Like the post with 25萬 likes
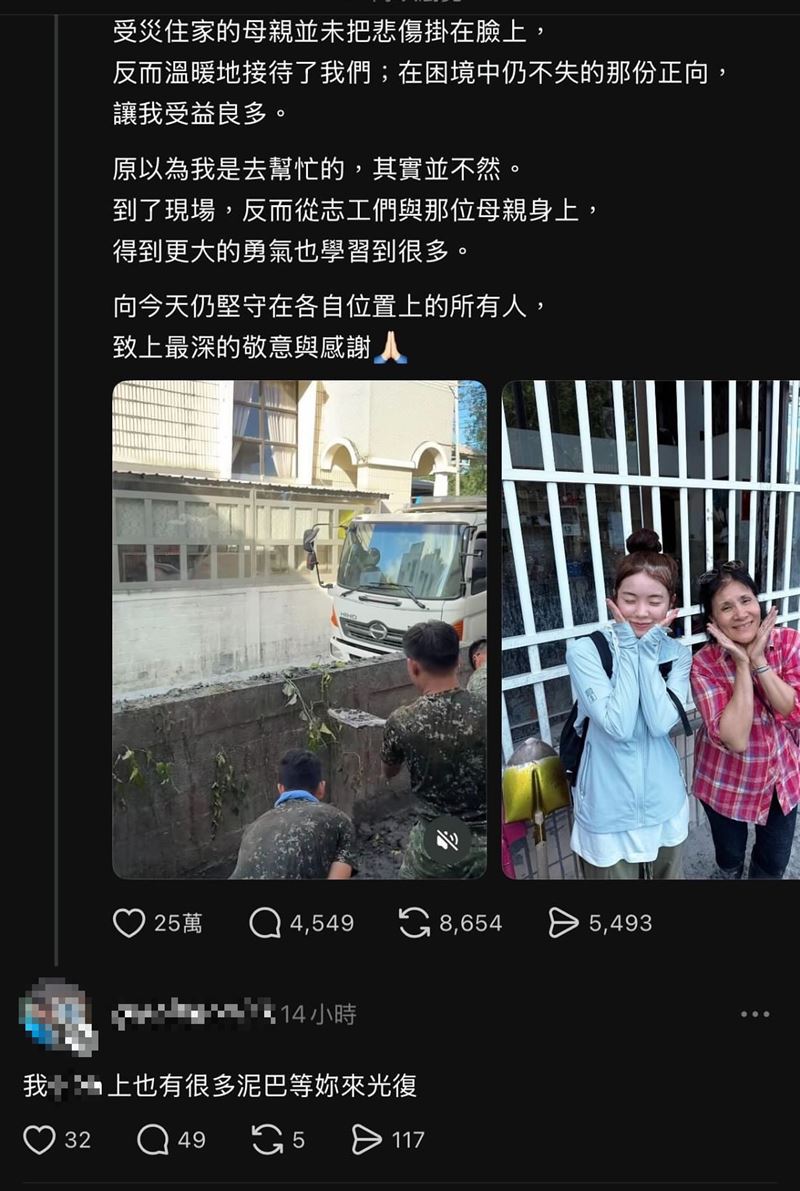 [129, 923]
